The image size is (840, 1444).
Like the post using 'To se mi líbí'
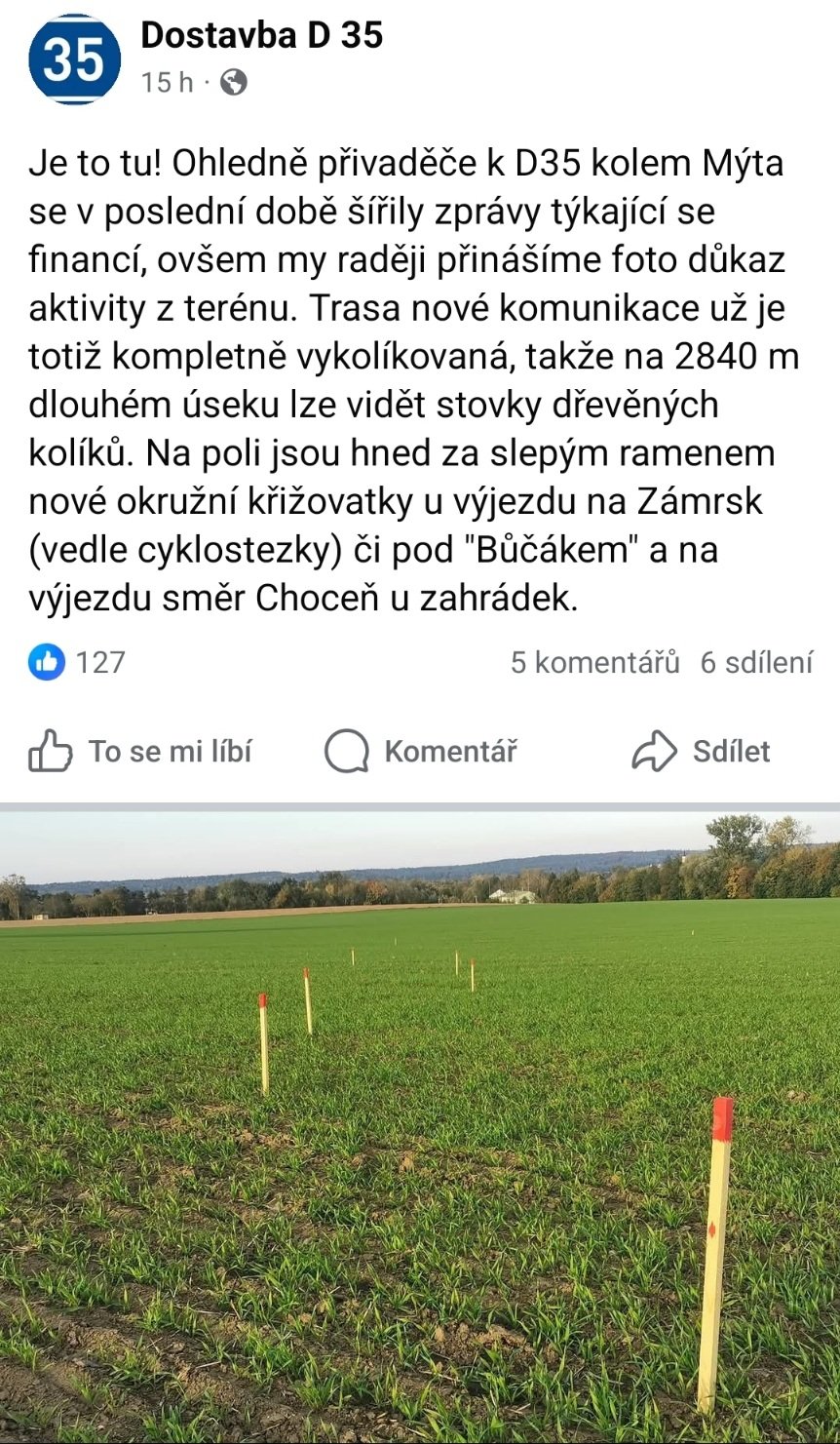[x=171, y=751]
